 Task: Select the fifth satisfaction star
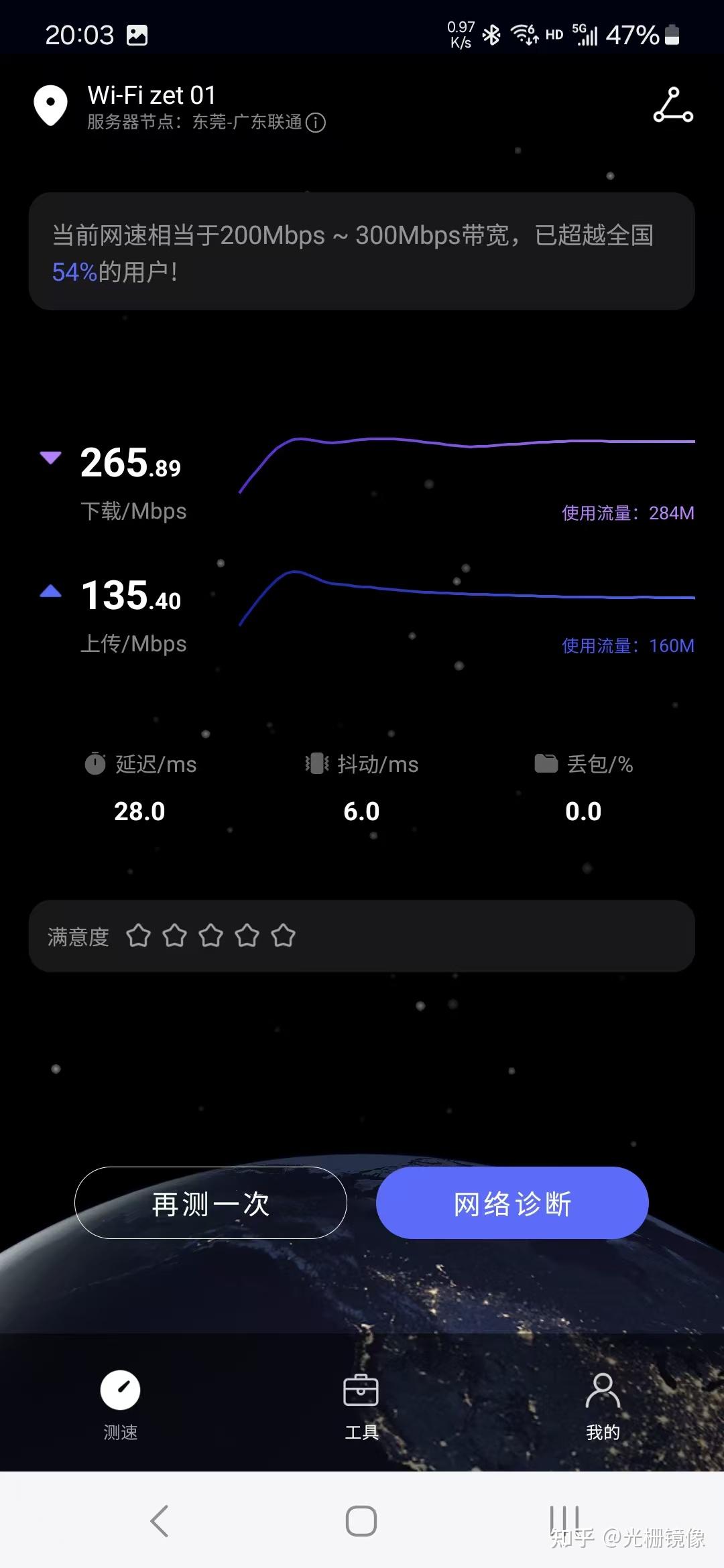point(284,934)
